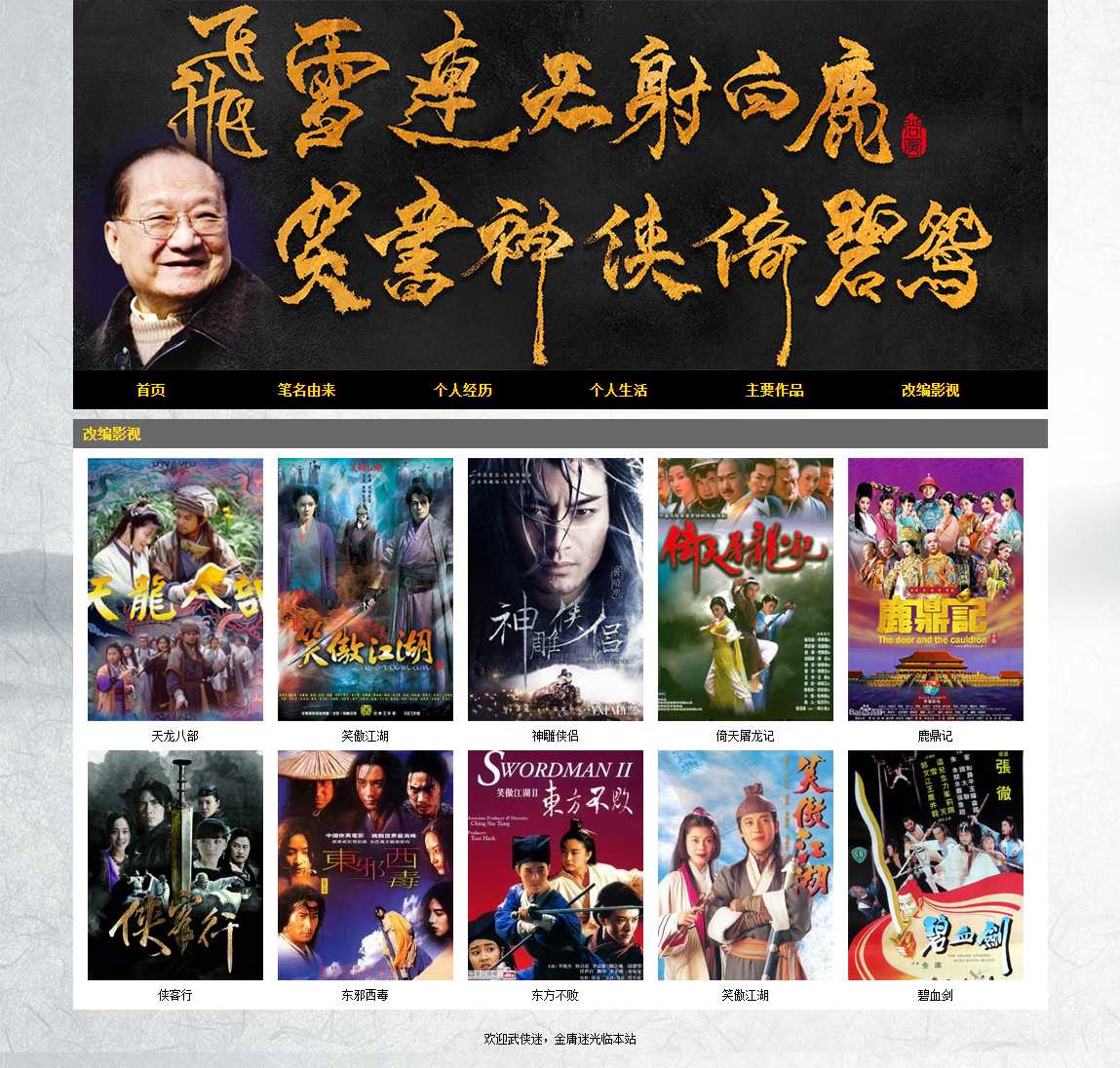Image resolution: width=1120 pixels, height=1068 pixels.
Task: View the 碧血剑 poster
Action: (x=936, y=865)
